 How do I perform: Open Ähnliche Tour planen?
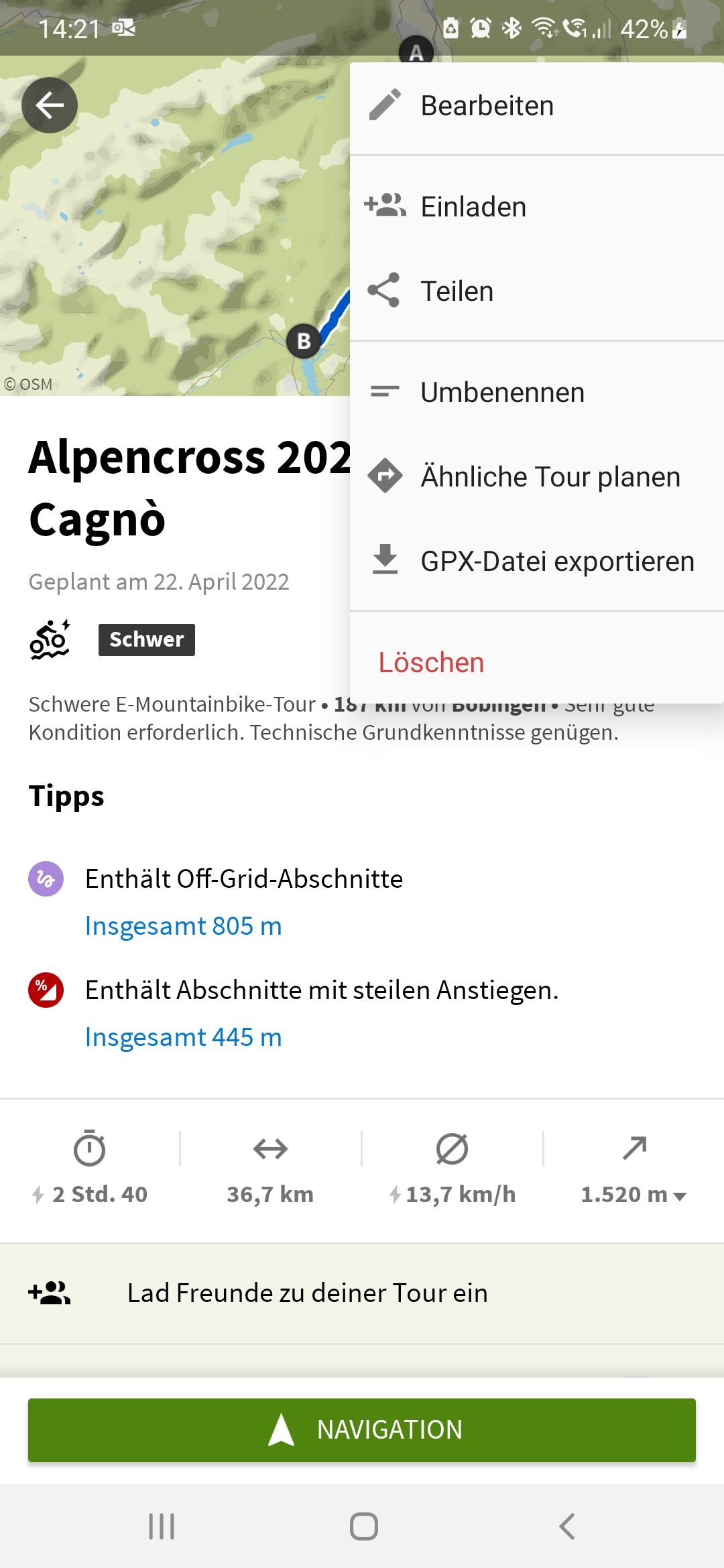[550, 476]
